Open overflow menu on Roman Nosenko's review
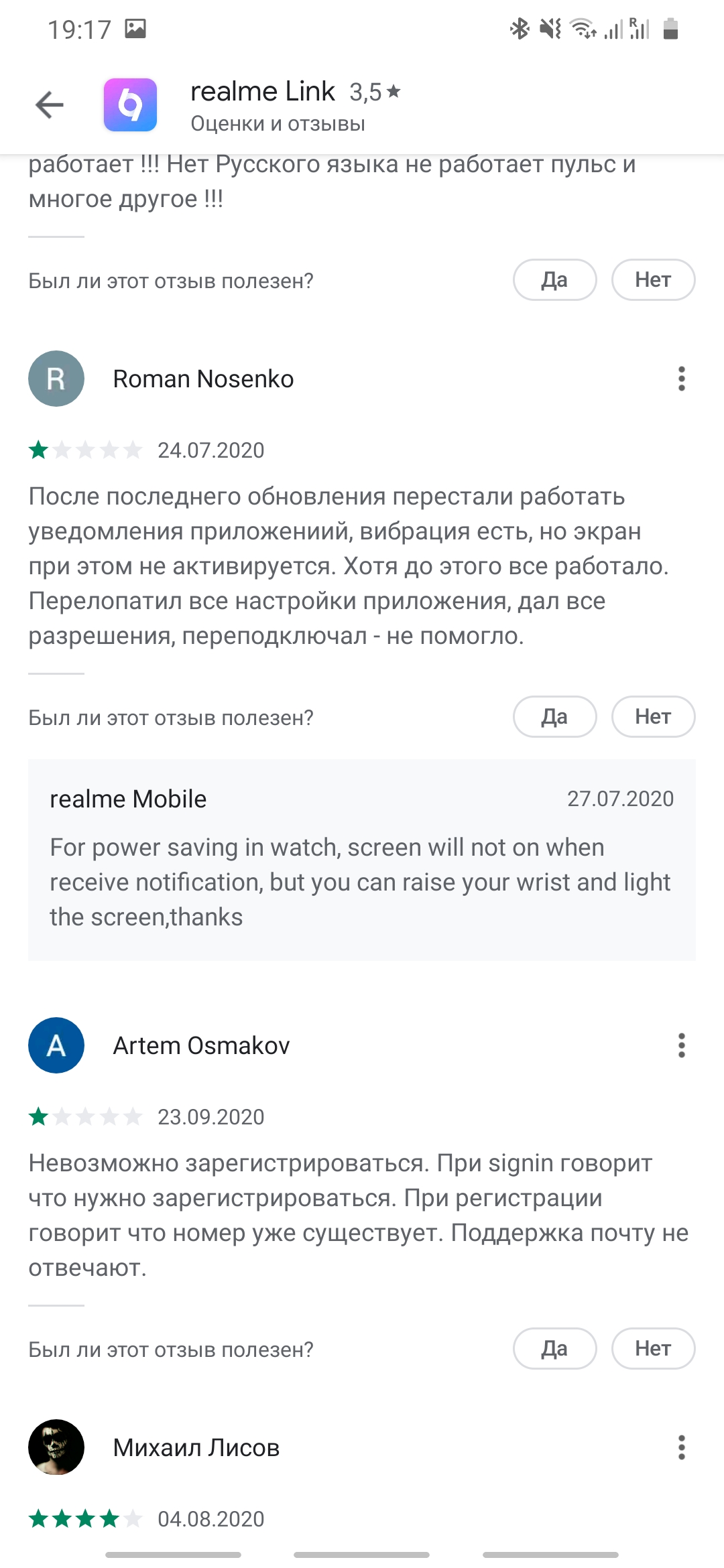This screenshot has height=1568, width=724. pos(681,379)
